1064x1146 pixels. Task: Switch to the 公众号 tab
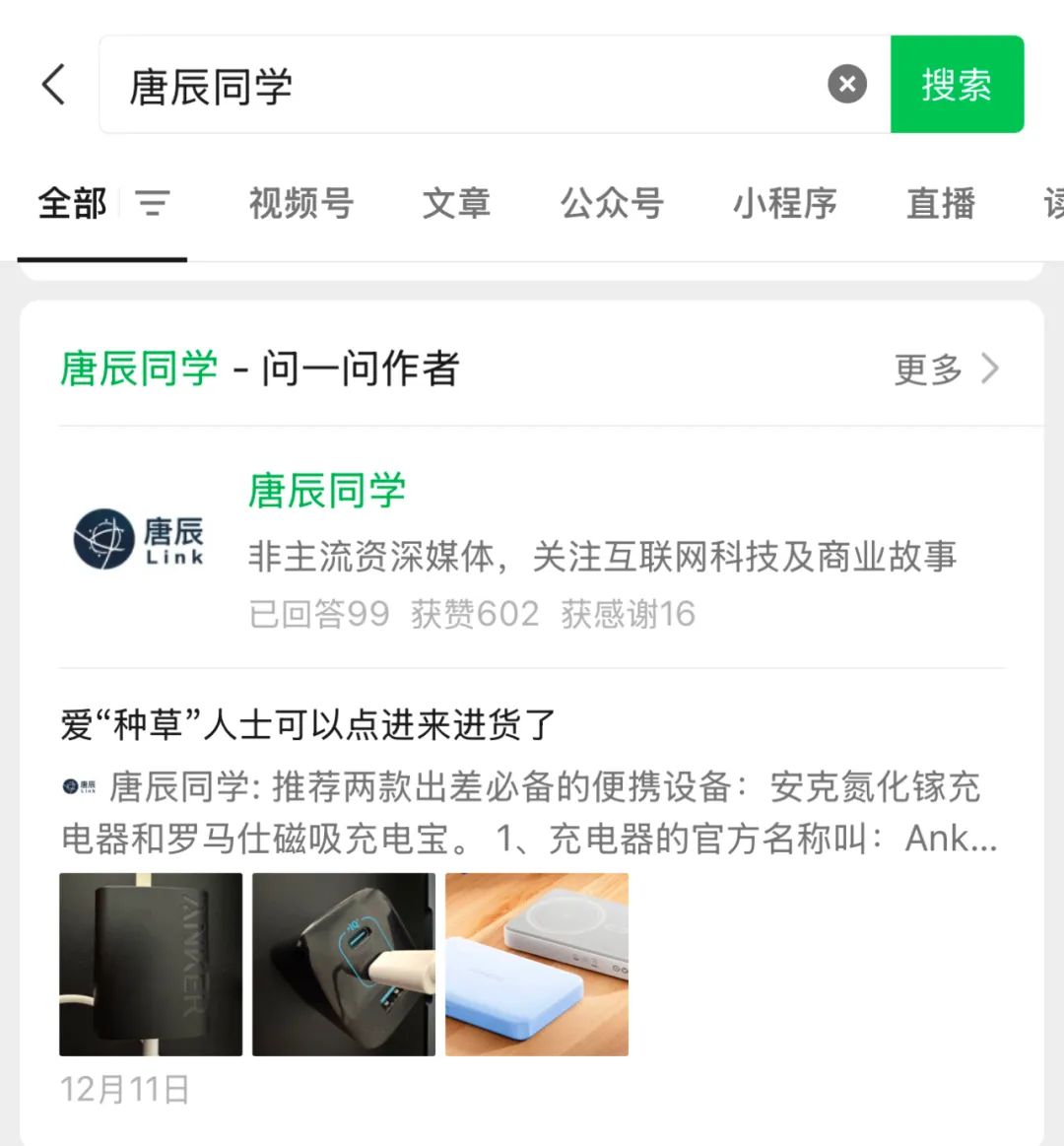point(611,204)
